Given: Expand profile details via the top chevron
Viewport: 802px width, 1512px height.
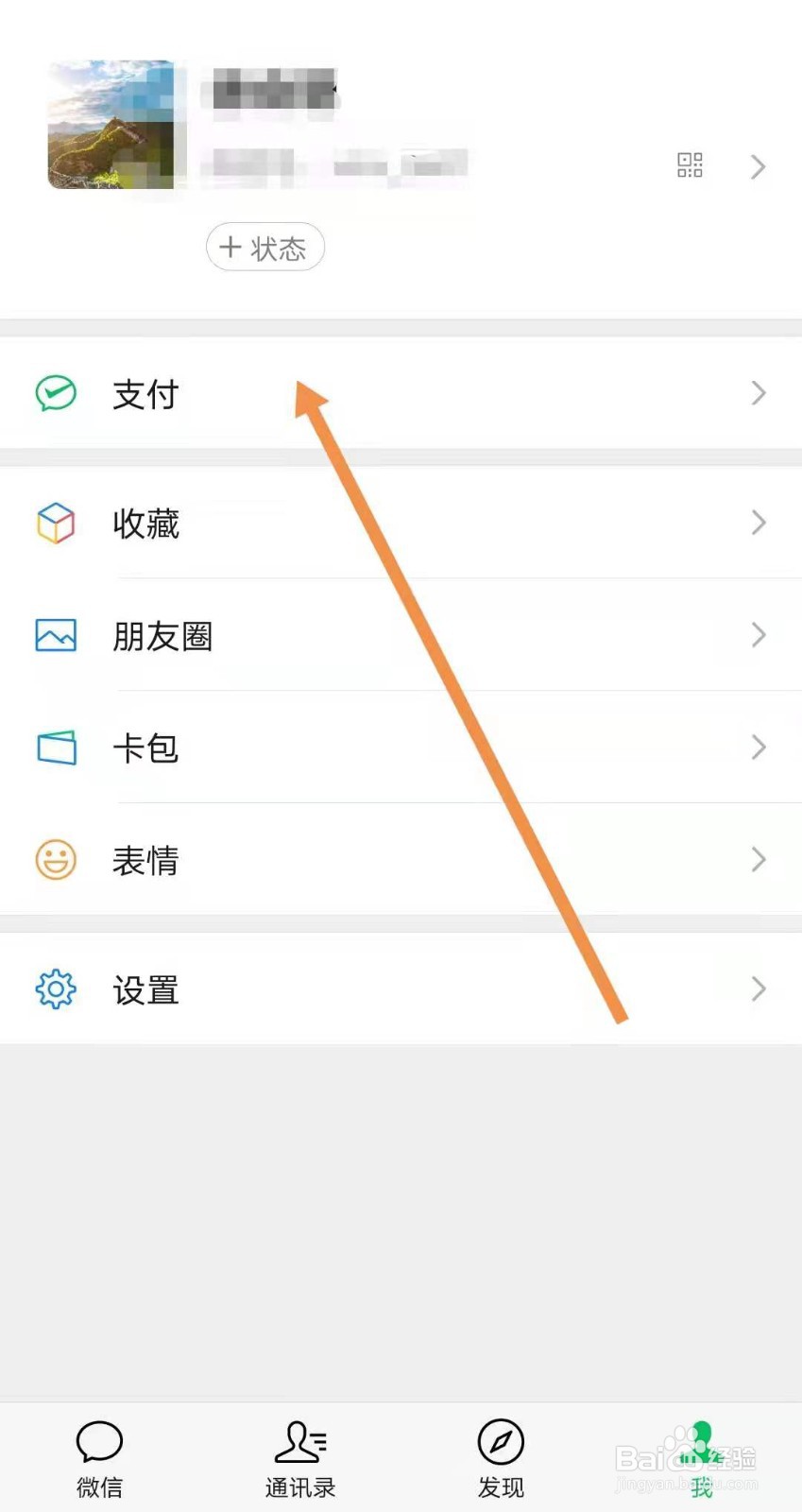Looking at the screenshot, I should (x=759, y=166).
